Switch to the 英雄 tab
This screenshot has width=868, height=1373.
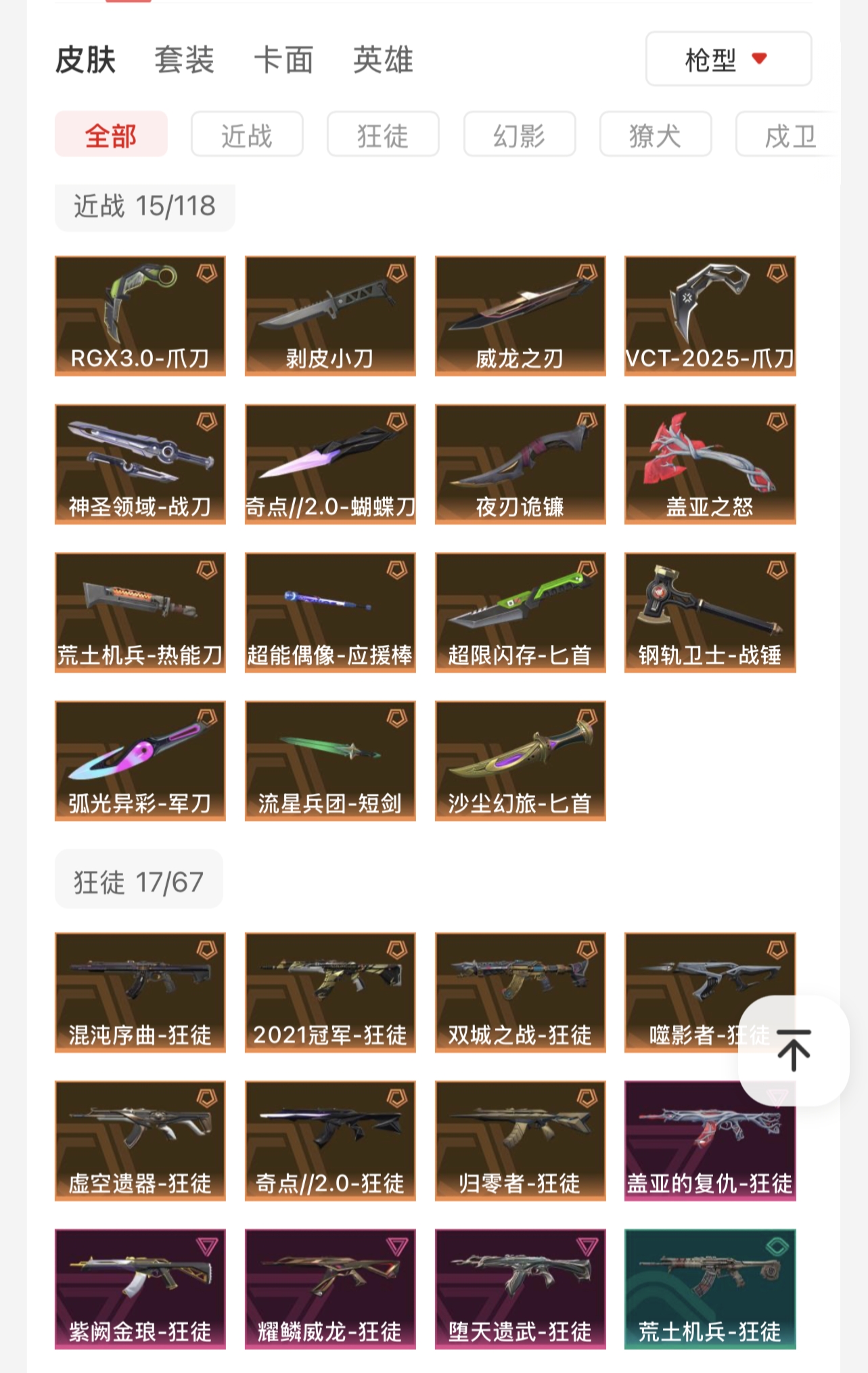pyautogui.click(x=383, y=60)
